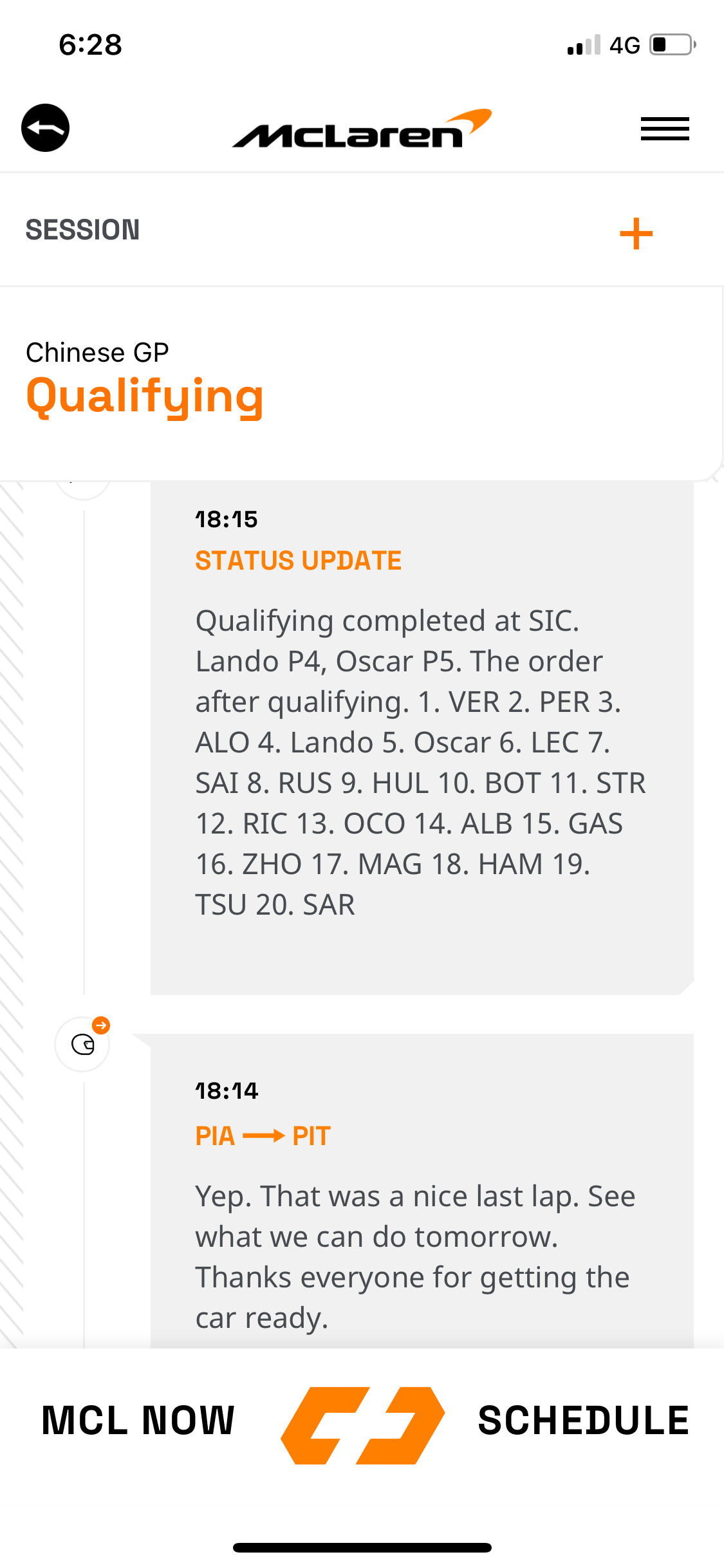Open the hamburger menu
This screenshot has width=724, height=1568.
[x=664, y=128]
